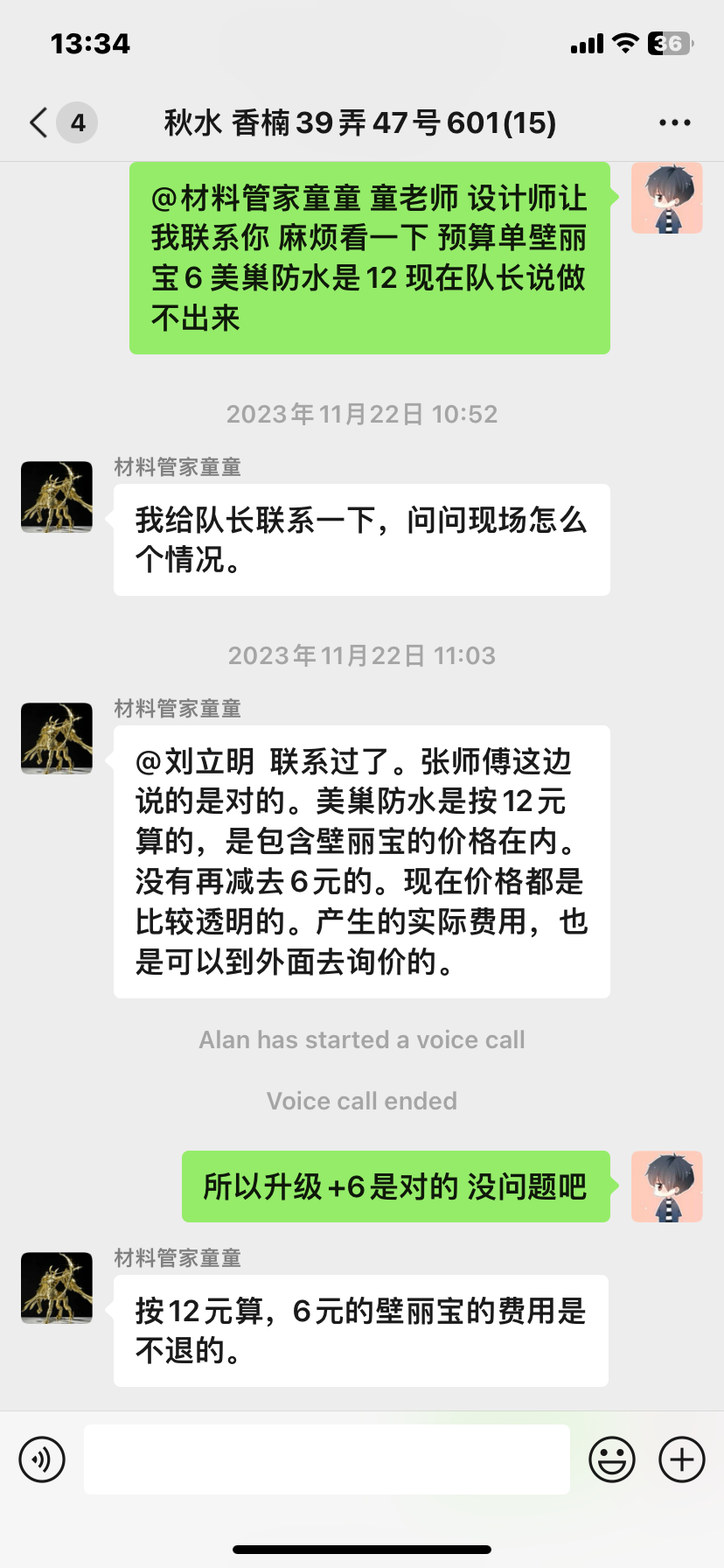
Task: Open the three-dot chat info menu
Action: pos(674,122)
